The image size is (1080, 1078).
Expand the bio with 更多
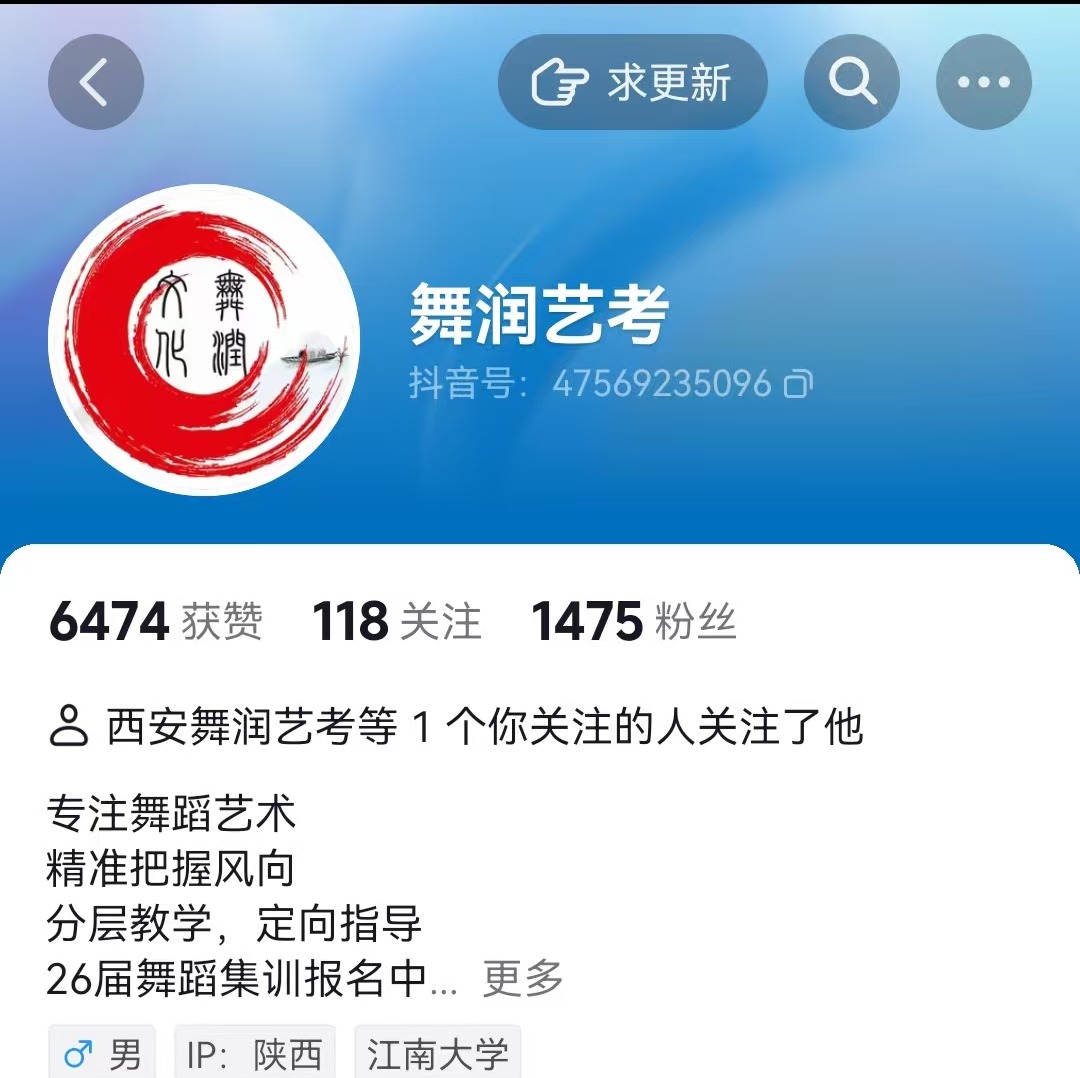(x=523, y=979)
